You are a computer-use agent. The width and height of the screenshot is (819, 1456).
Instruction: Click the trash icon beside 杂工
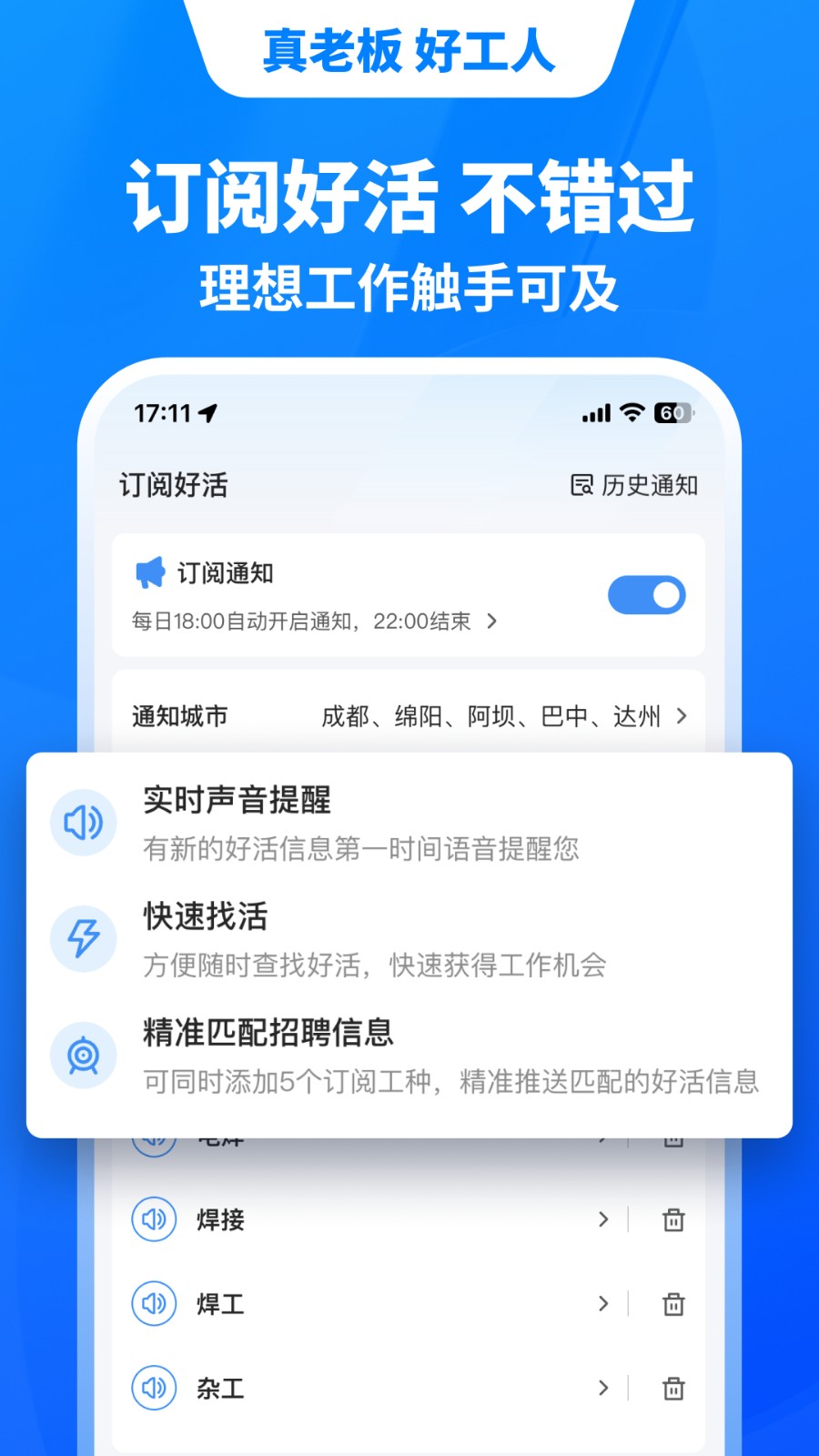[x=673, y=1389]
